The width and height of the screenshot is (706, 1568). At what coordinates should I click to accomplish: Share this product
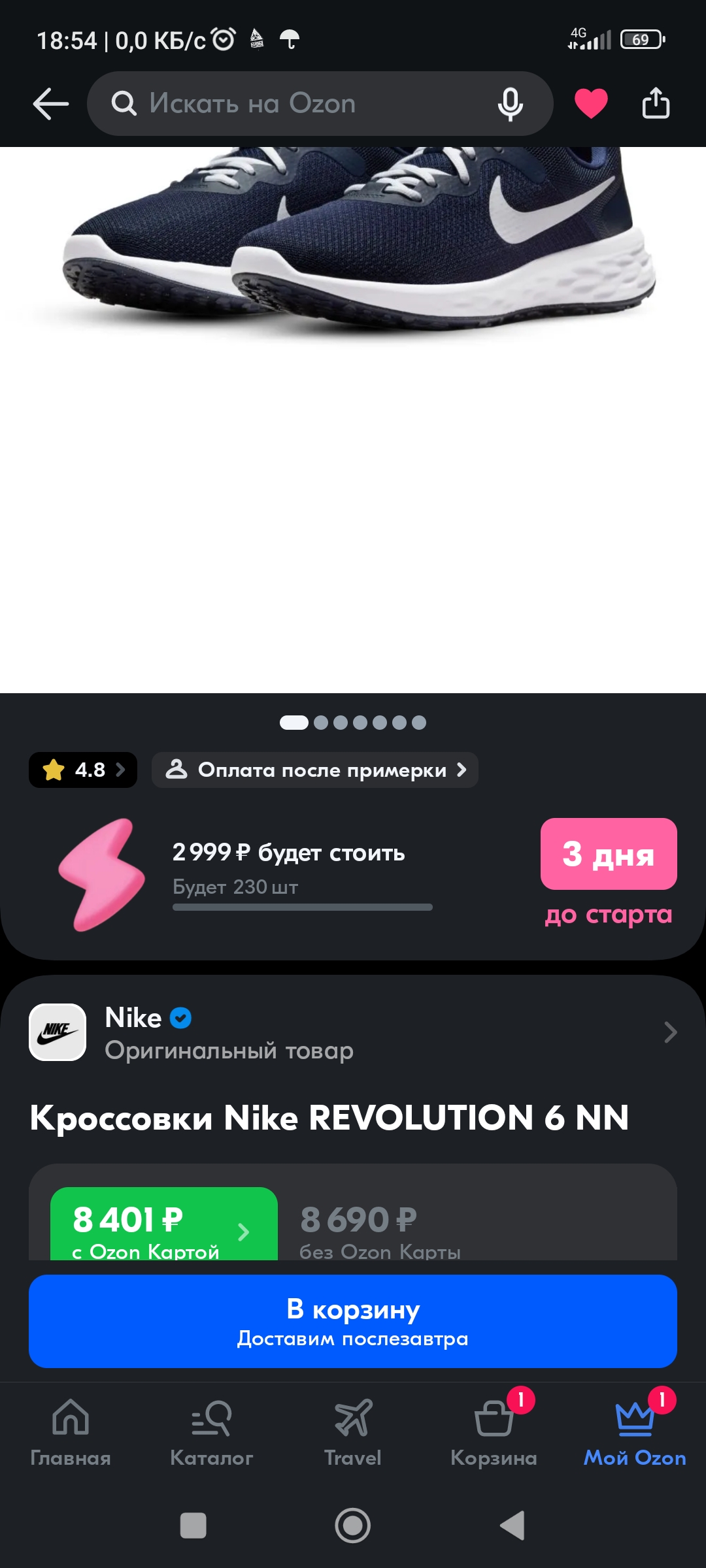656,103
